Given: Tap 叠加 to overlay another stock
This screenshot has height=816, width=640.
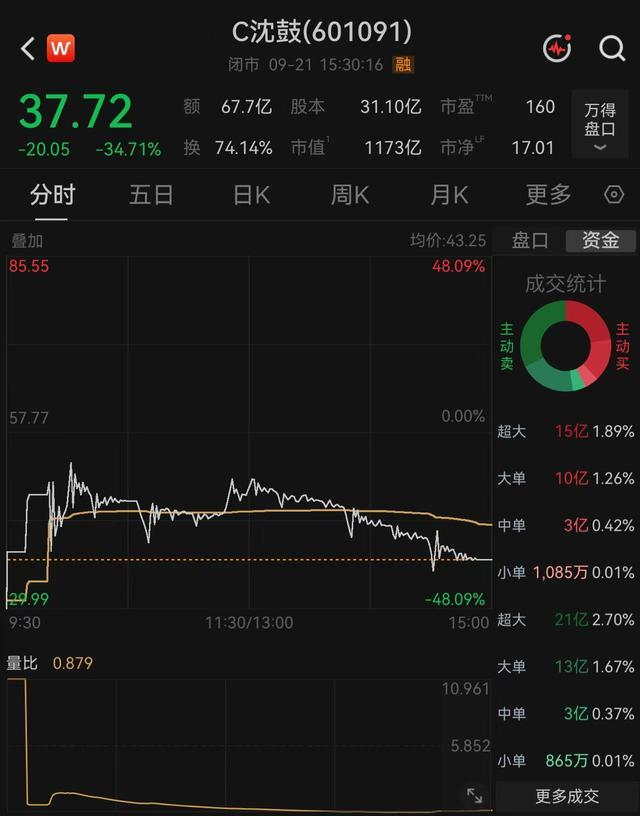Looking at the screenshot, I should [x=27, y=241].
